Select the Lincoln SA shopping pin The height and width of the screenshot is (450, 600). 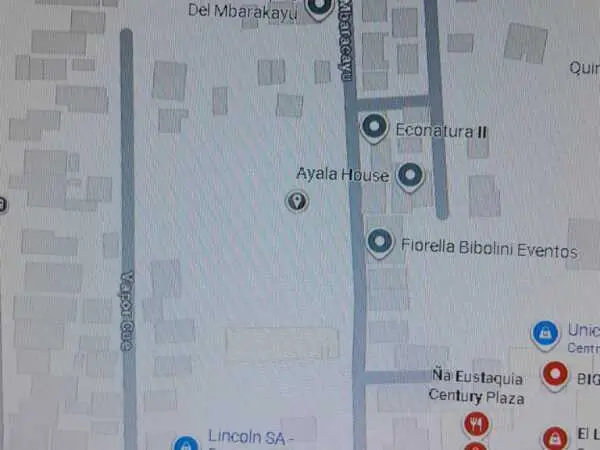pyautogui.click(x=183, y=443)
